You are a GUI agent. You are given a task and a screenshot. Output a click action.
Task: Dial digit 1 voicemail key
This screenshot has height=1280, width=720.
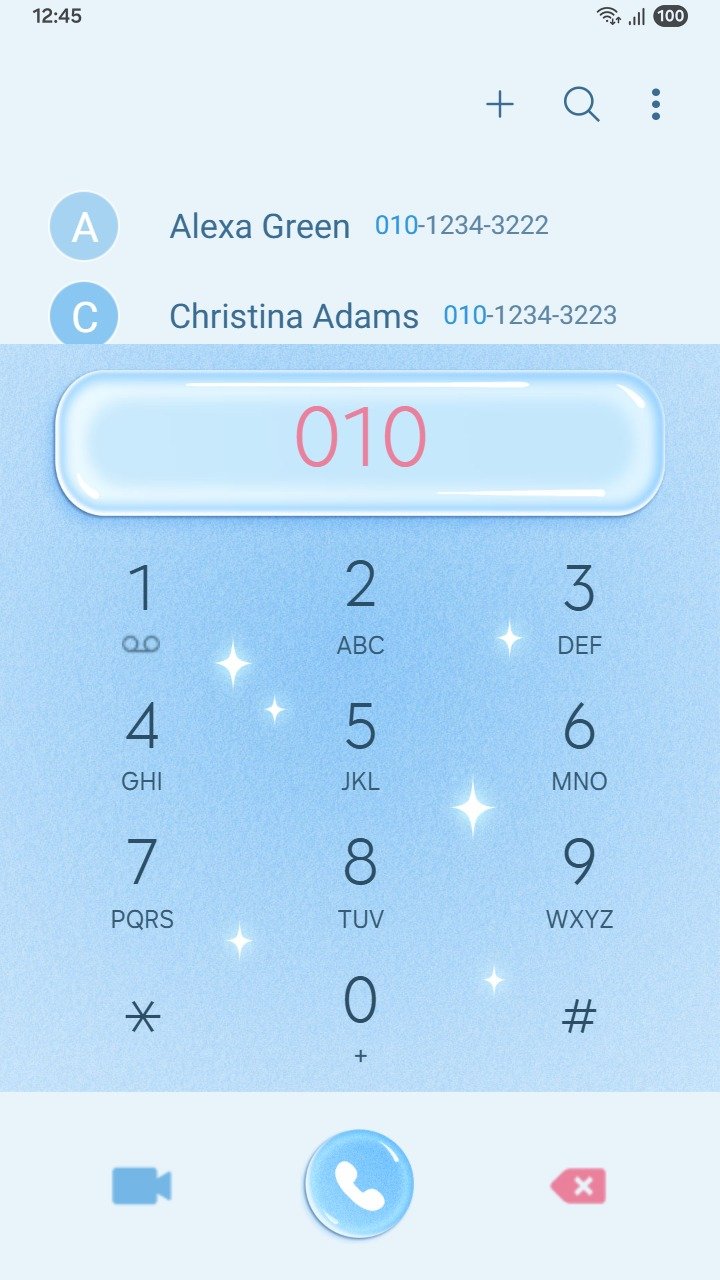[142, 605]
